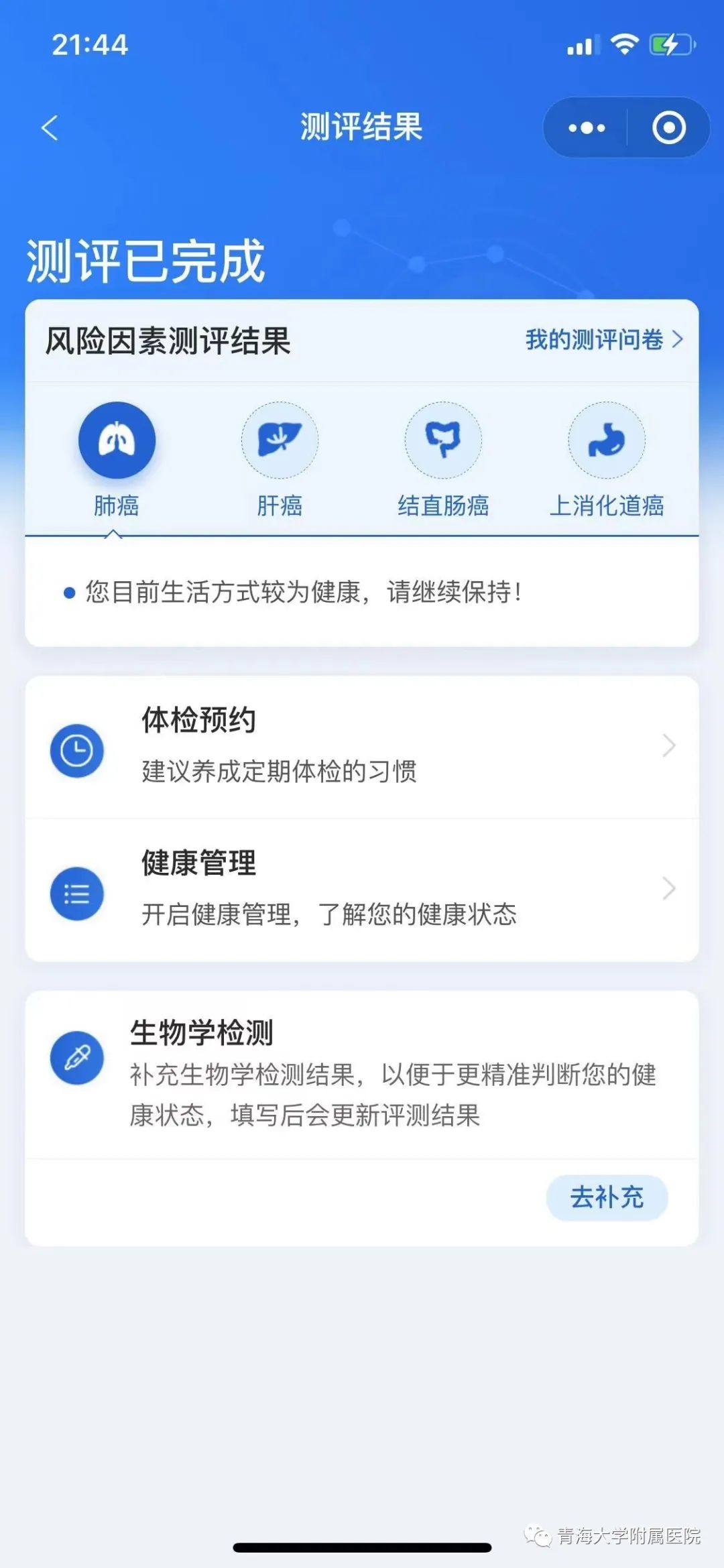This screenshot has height=1568, width=724.
Task: Switch to the 结直肠癌 tab
Action: click(443, 461)
